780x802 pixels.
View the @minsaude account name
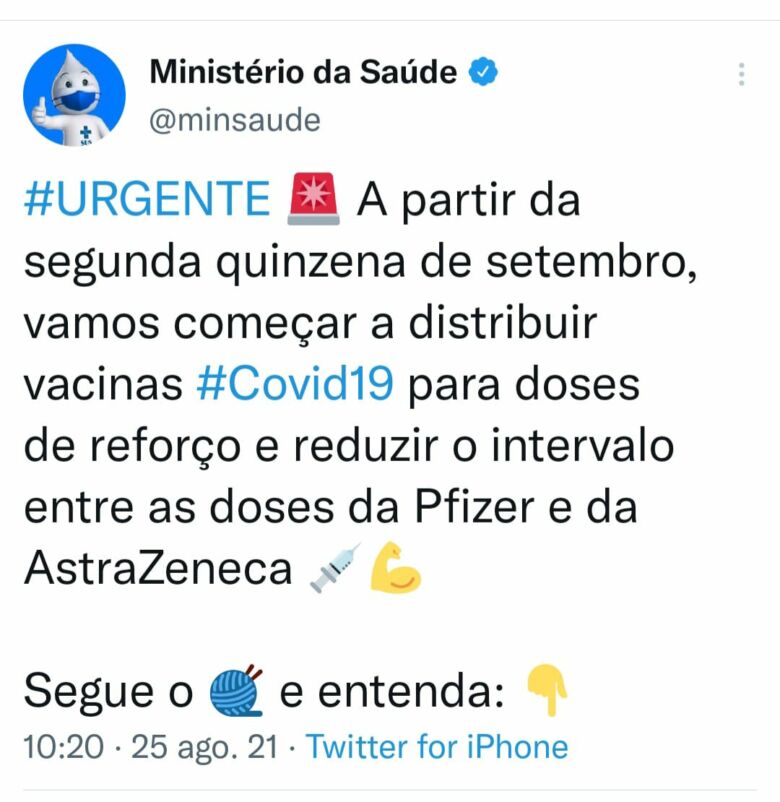[x=234, y=121]
